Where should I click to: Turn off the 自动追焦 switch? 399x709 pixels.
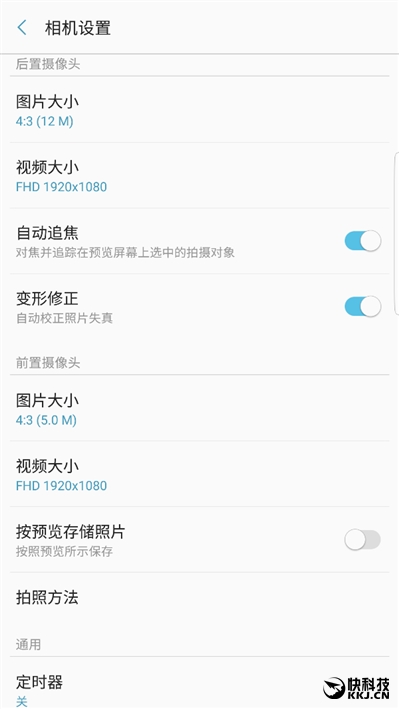pyautogui.click(x=362, y=241)
